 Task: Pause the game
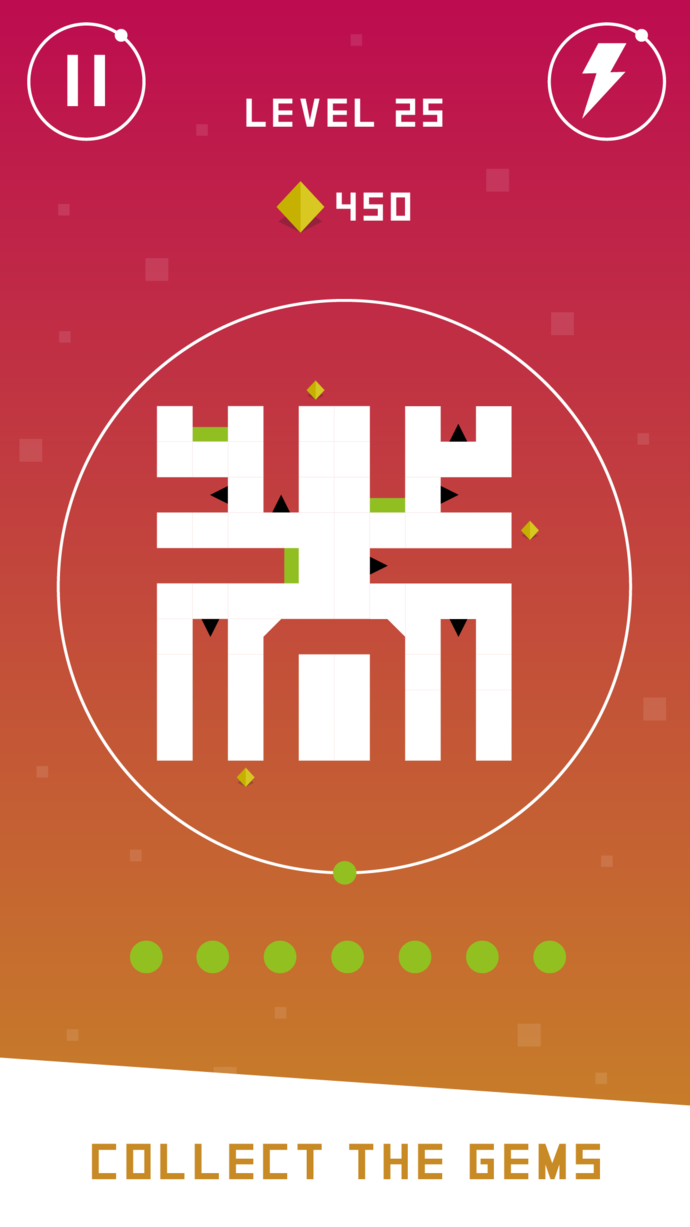[86, 81]
